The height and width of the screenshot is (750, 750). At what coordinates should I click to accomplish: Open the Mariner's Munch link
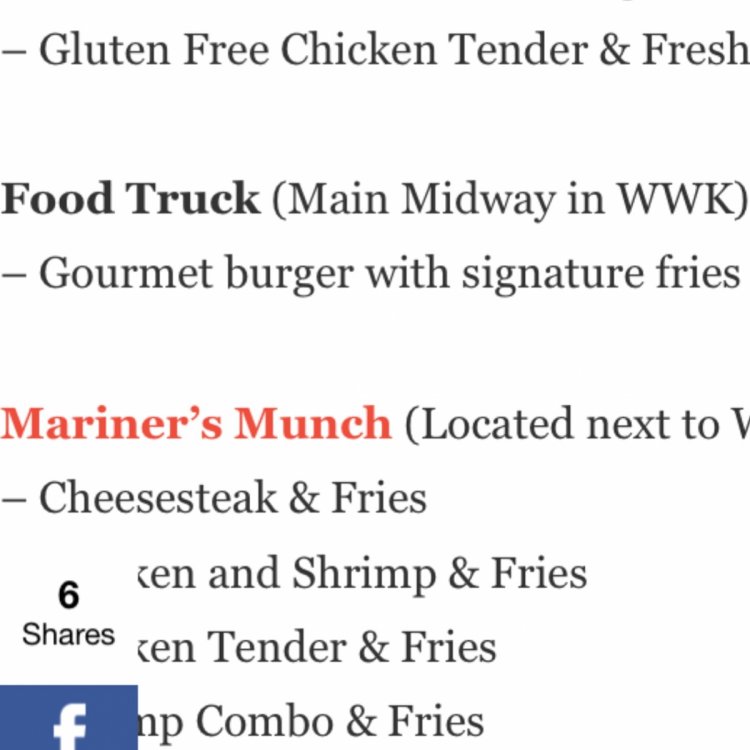click(196, 424)
